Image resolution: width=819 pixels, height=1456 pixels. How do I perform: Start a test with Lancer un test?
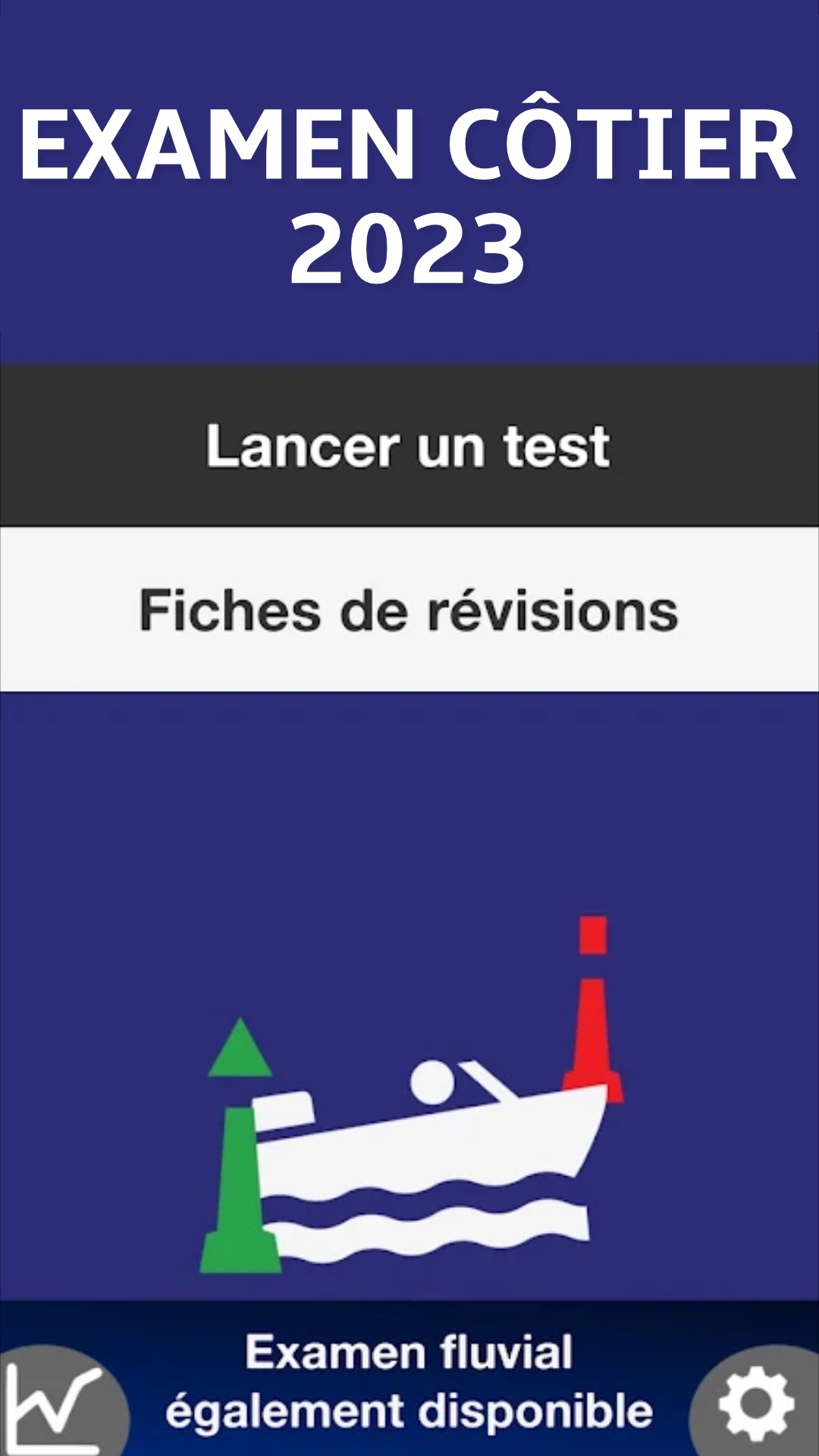pyautogui.click(x=409, y=445)
